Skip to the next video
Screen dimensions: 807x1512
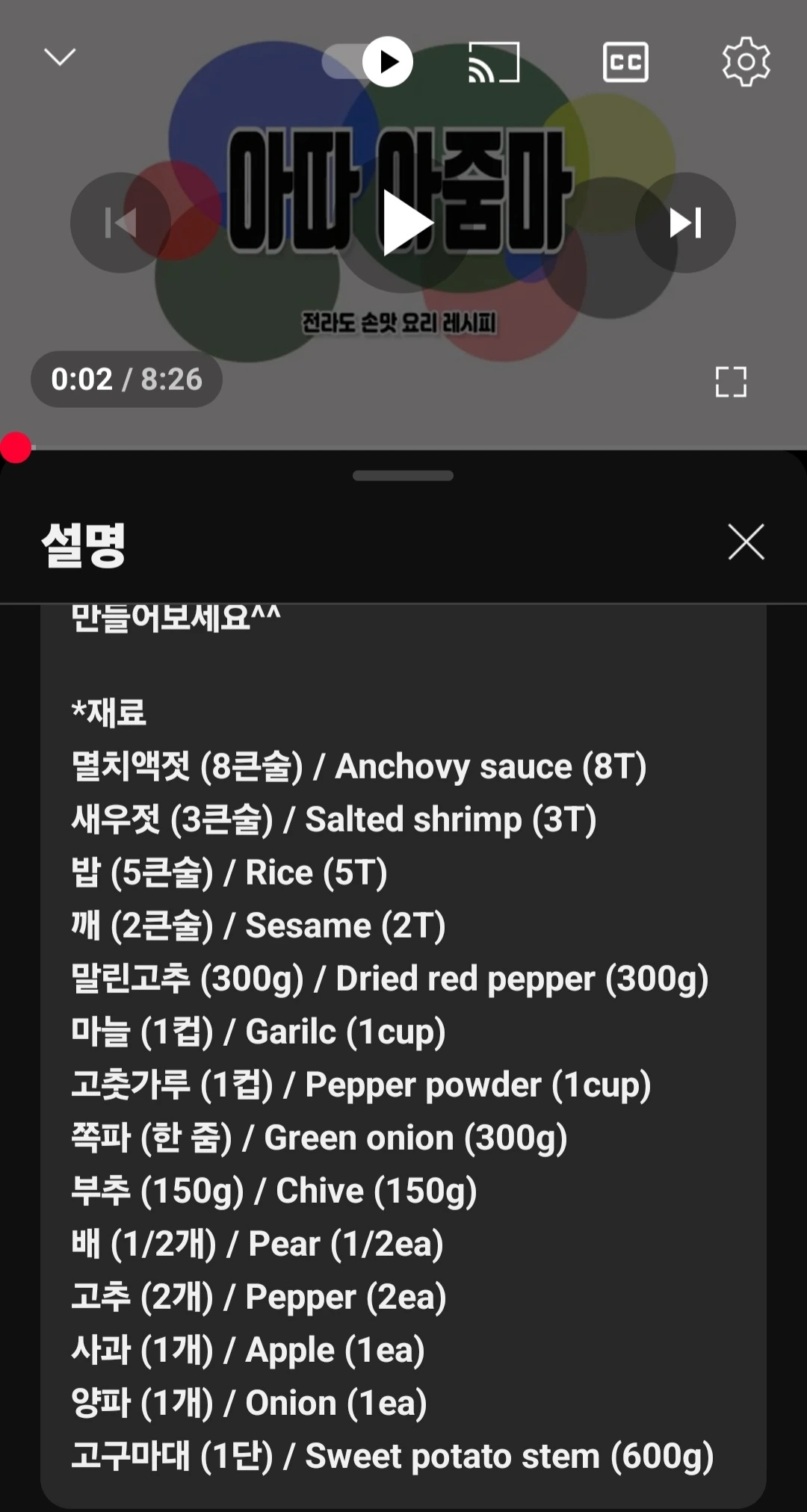coord(685,223)
